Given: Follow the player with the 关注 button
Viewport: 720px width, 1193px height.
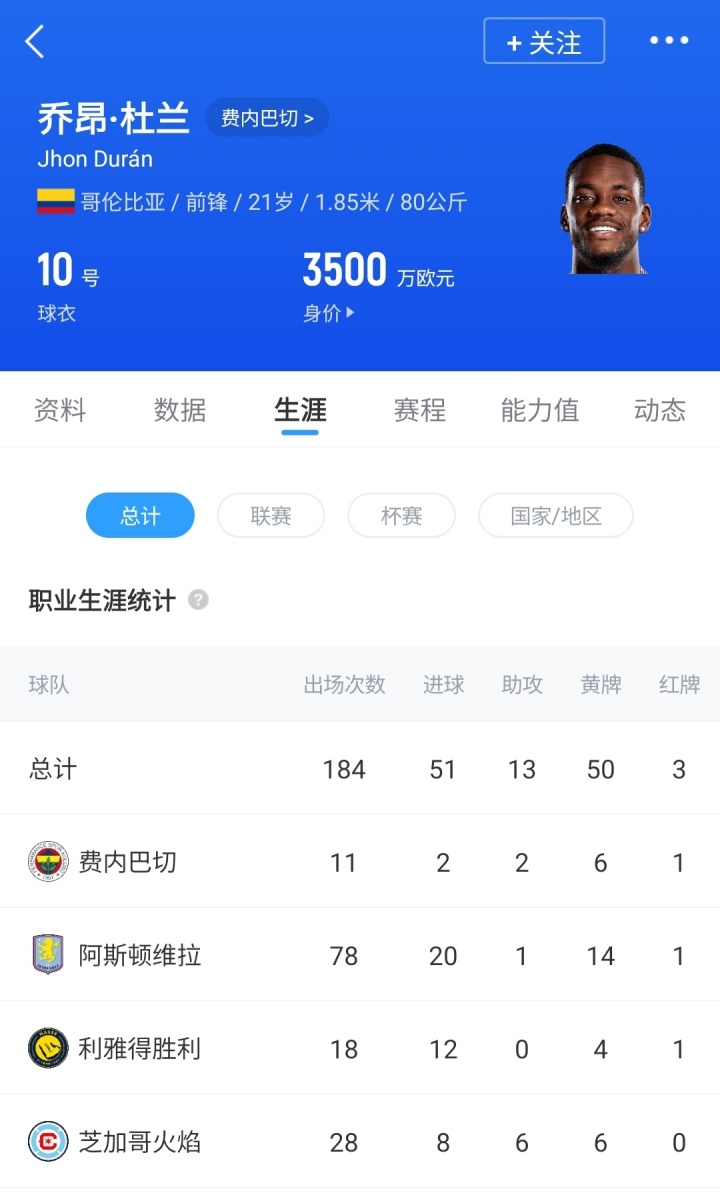Looking at the screenshot, I should 544,42.
